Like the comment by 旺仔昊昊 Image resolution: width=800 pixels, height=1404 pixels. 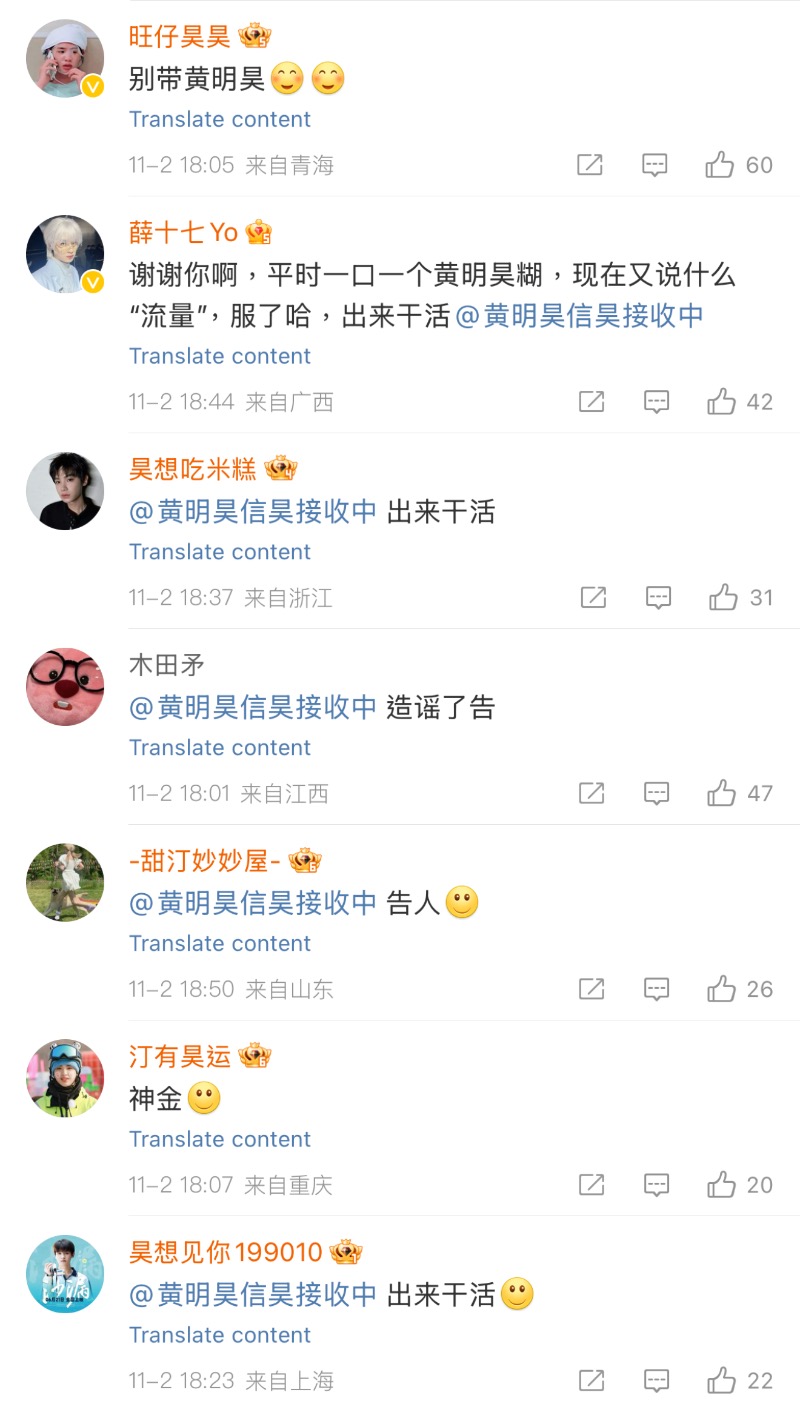(720, 165)
